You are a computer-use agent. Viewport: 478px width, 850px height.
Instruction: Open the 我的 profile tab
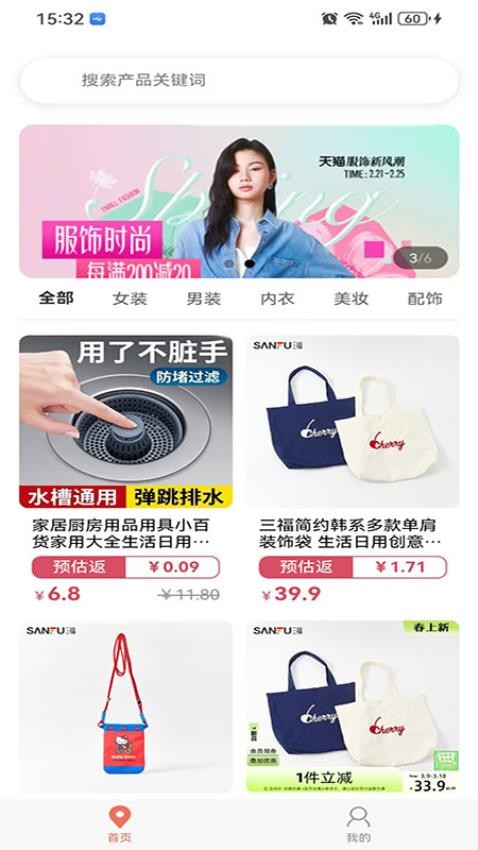tap(358, 824)
